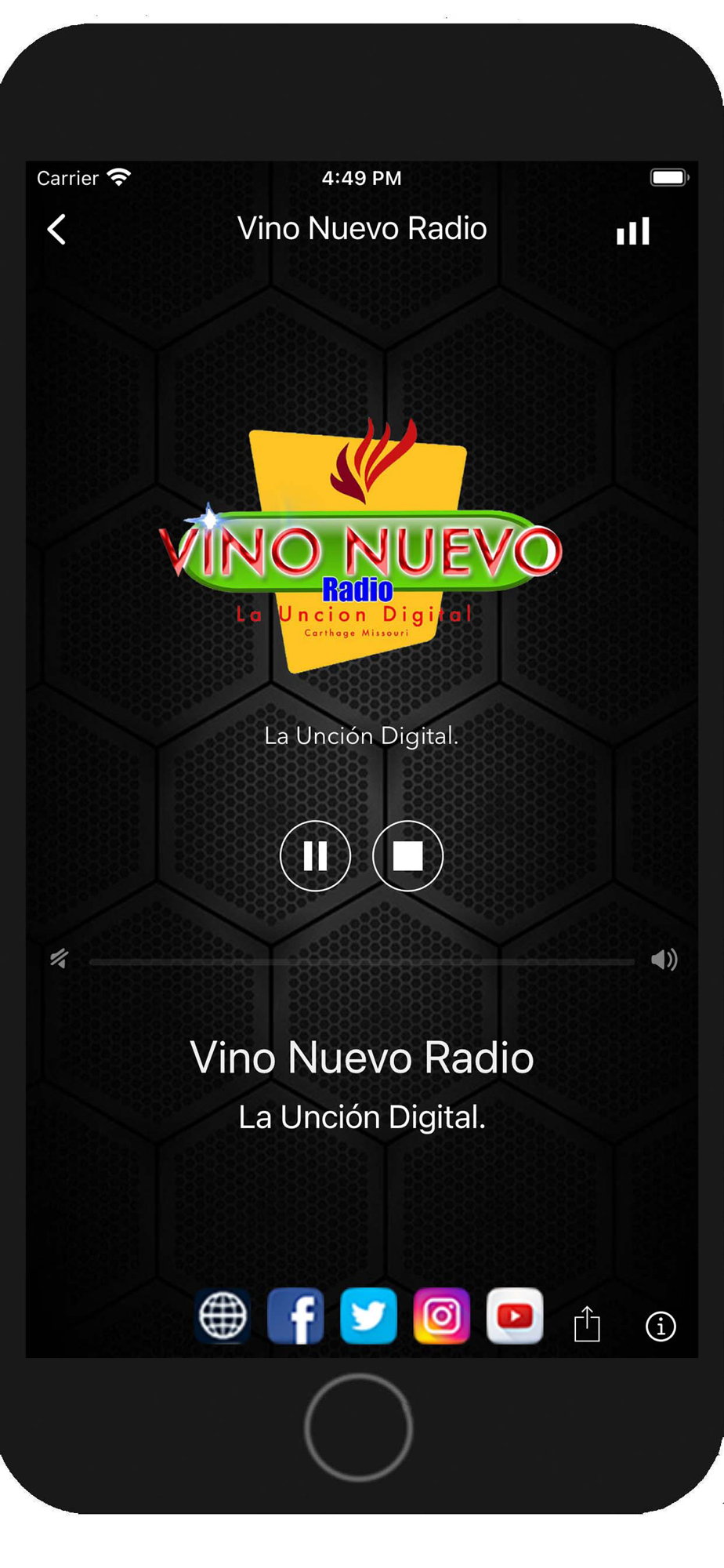The image size is (724, 1568).
Task: Show station info
Action: 661,1327
